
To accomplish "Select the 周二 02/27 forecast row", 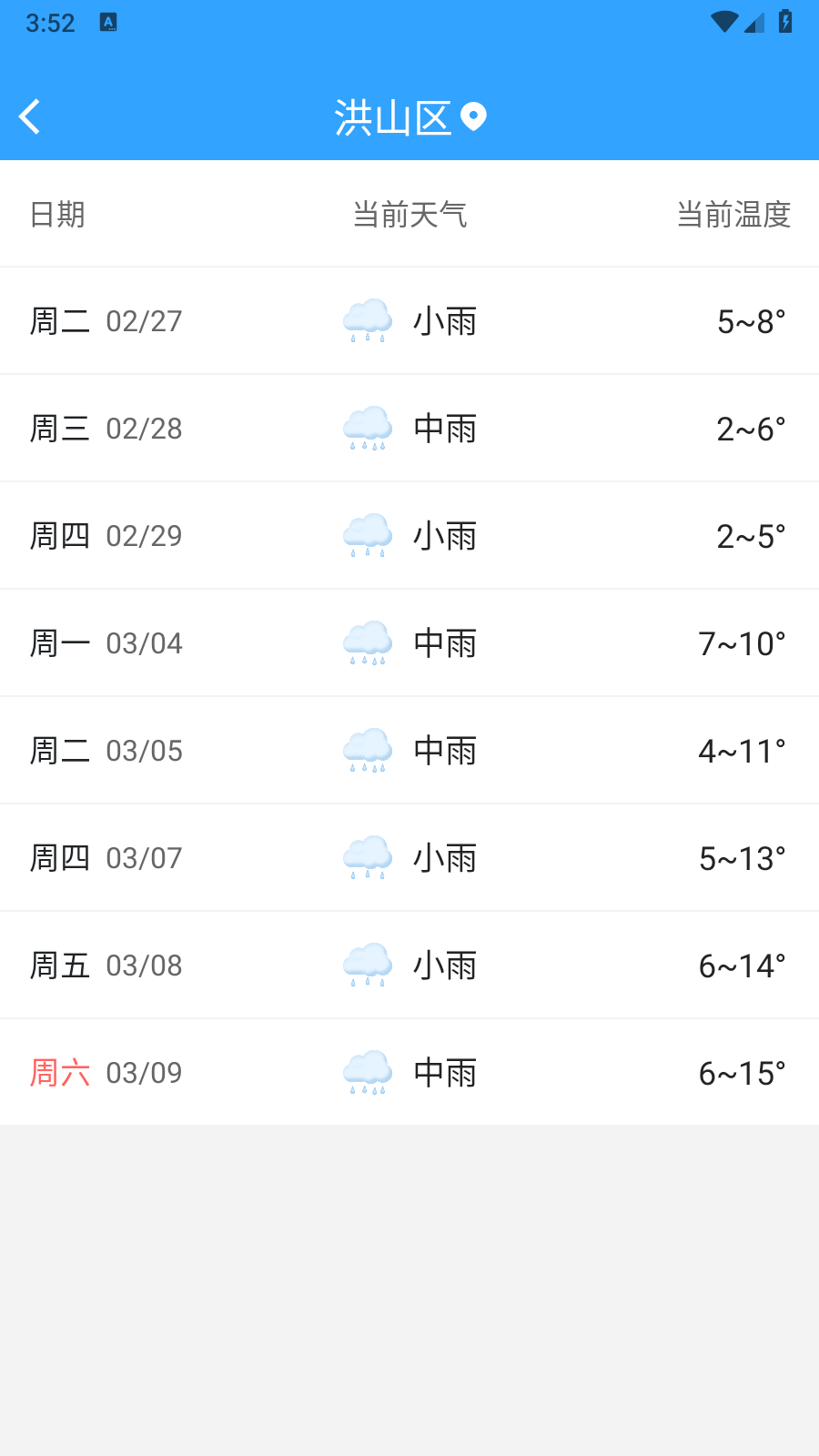I will click(x=409, y=320).
